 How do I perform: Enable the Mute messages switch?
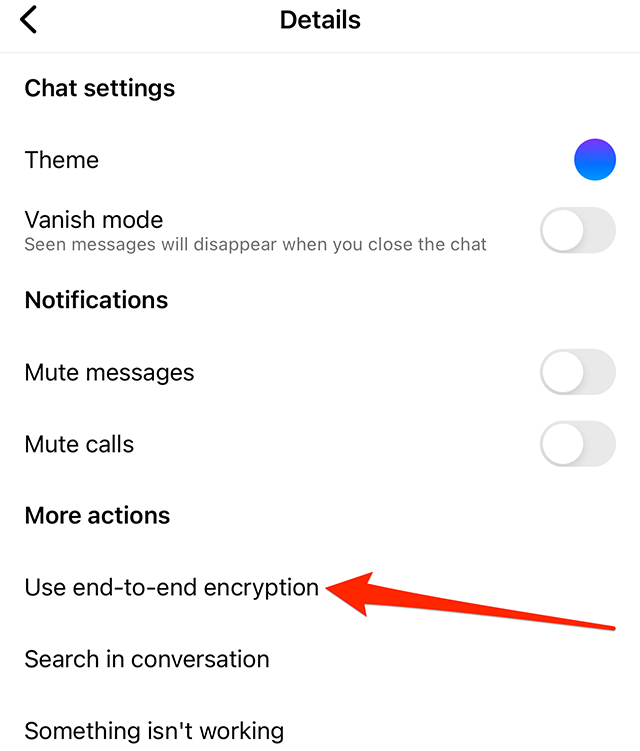click(577, 372)
